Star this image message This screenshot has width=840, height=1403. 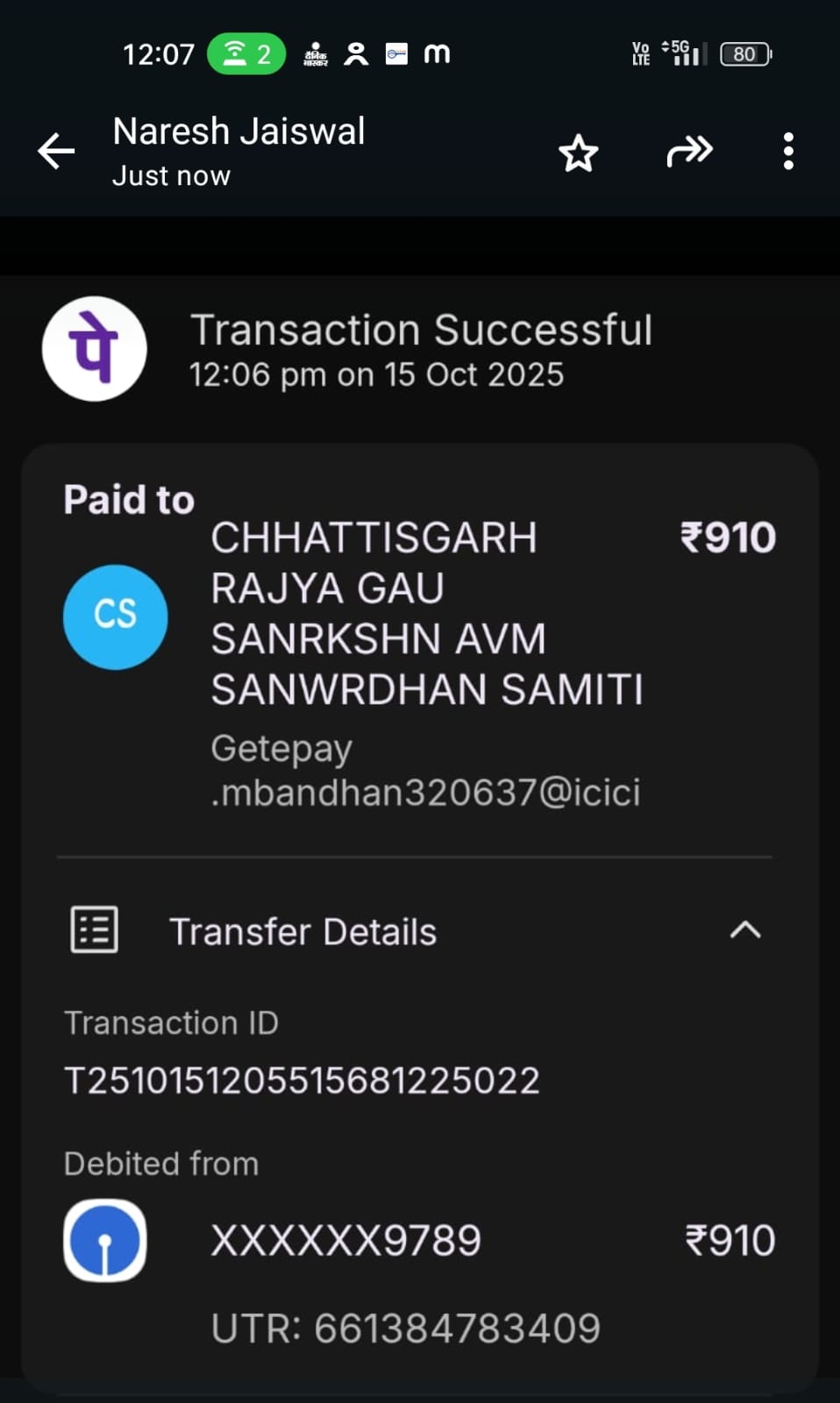coord(578,153)
